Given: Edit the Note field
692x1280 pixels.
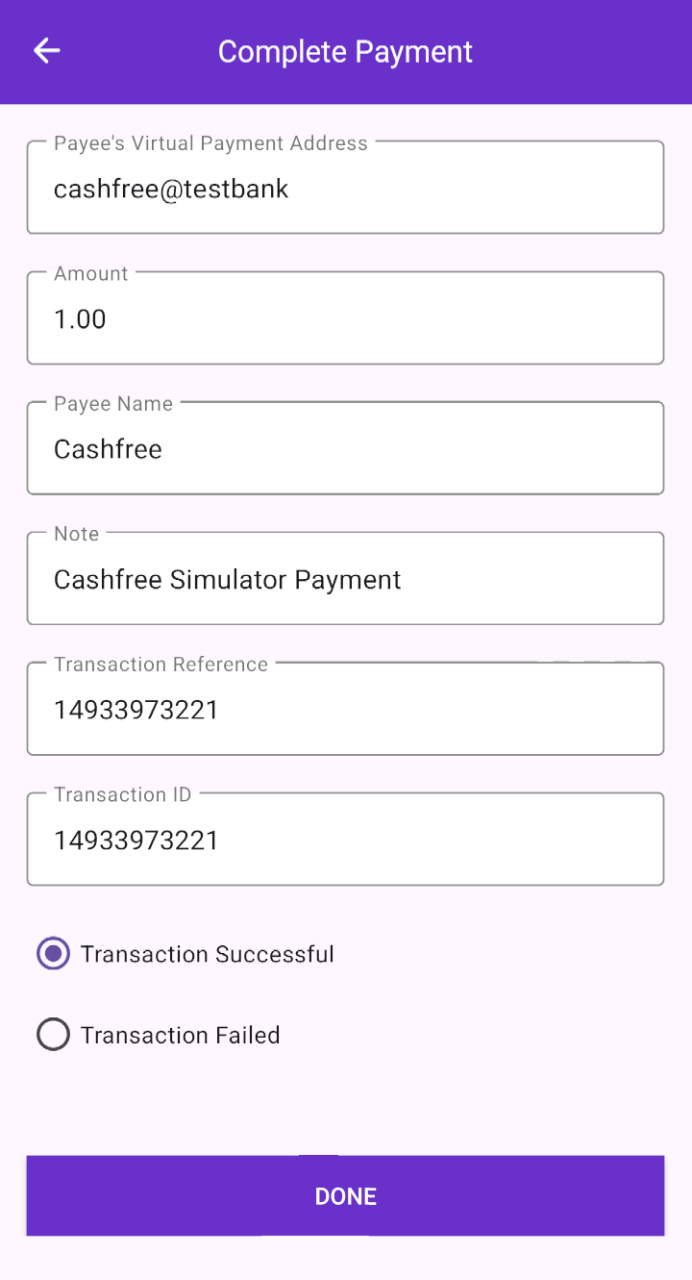Looking at the screenshot, I should coord(345,580).
